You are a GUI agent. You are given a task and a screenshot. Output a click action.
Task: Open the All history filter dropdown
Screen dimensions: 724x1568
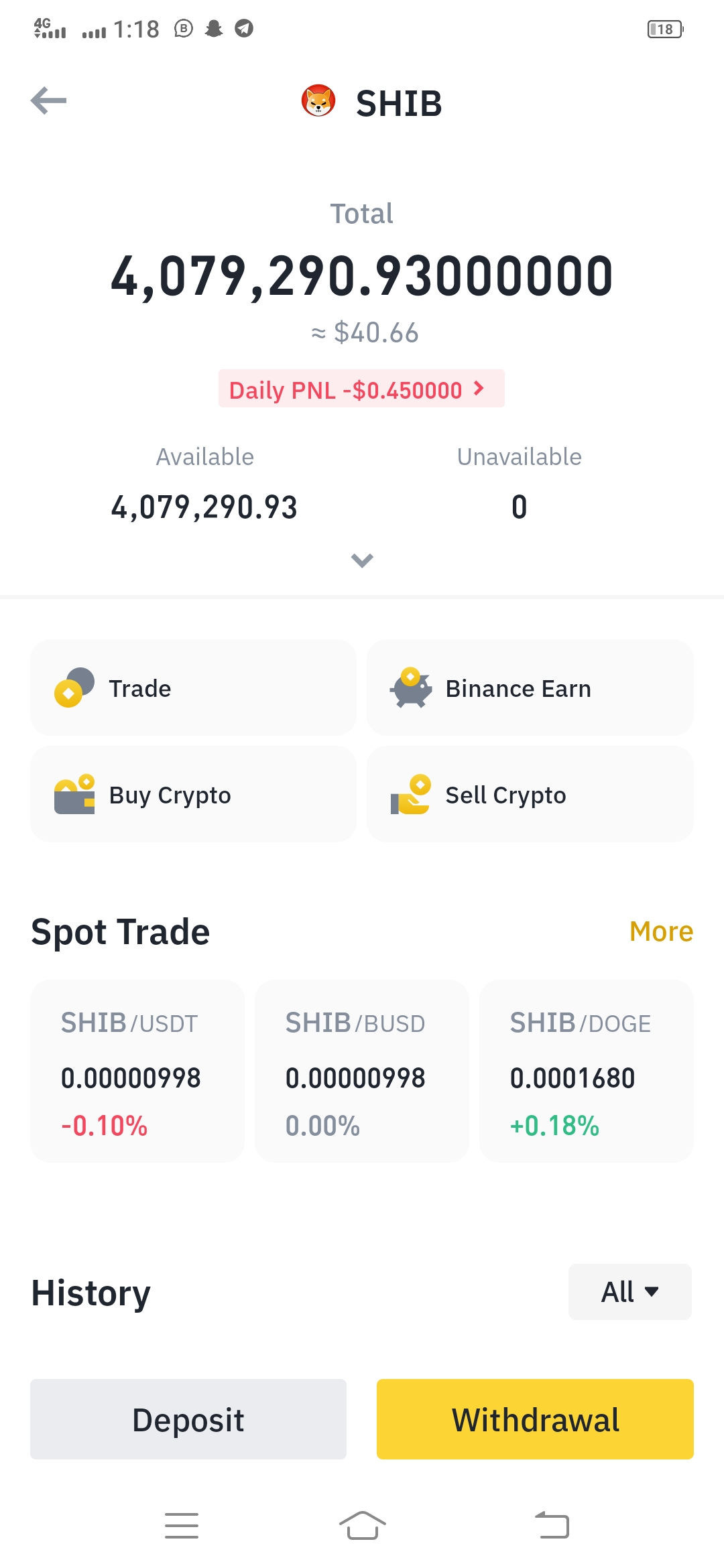(x=630, y=1292)
